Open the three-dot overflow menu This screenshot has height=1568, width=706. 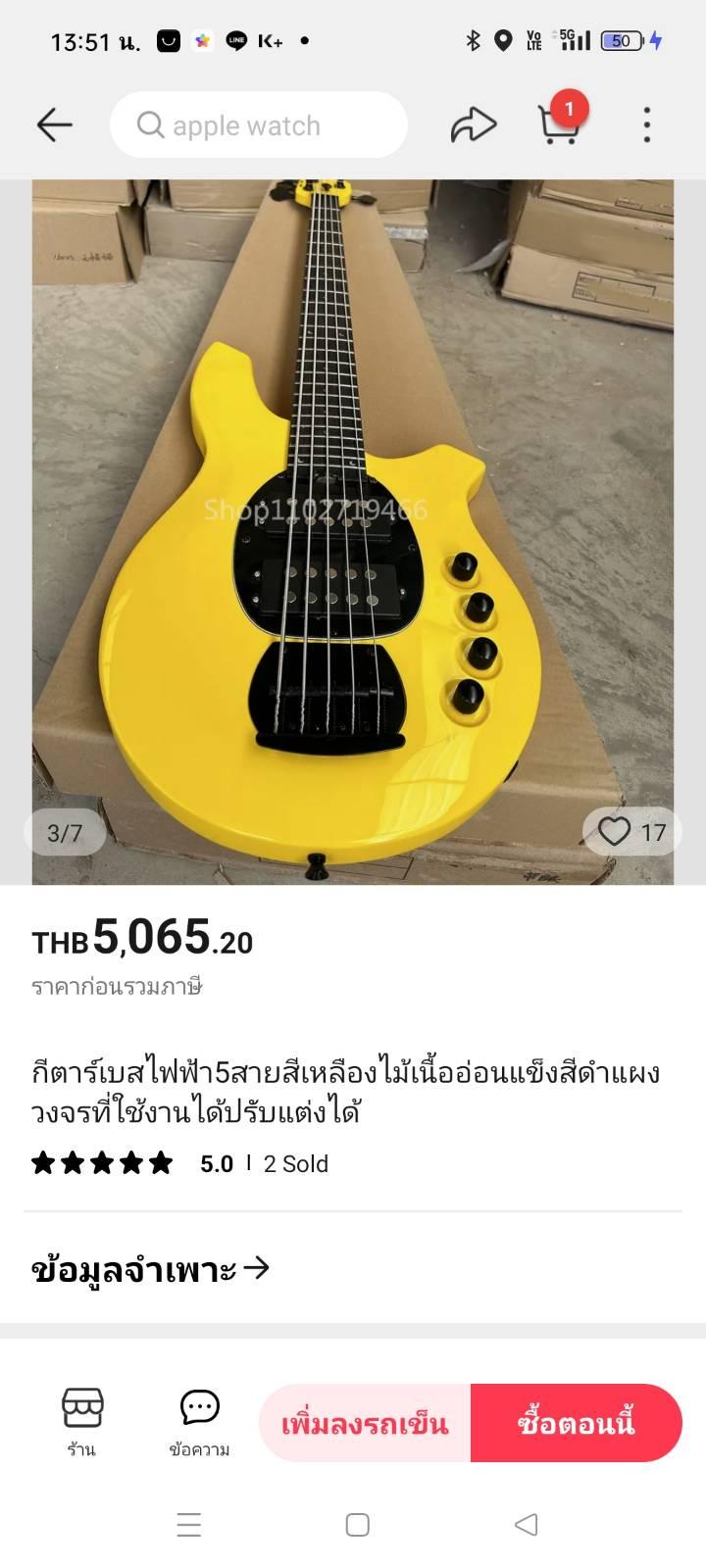[x=646, y=125]
